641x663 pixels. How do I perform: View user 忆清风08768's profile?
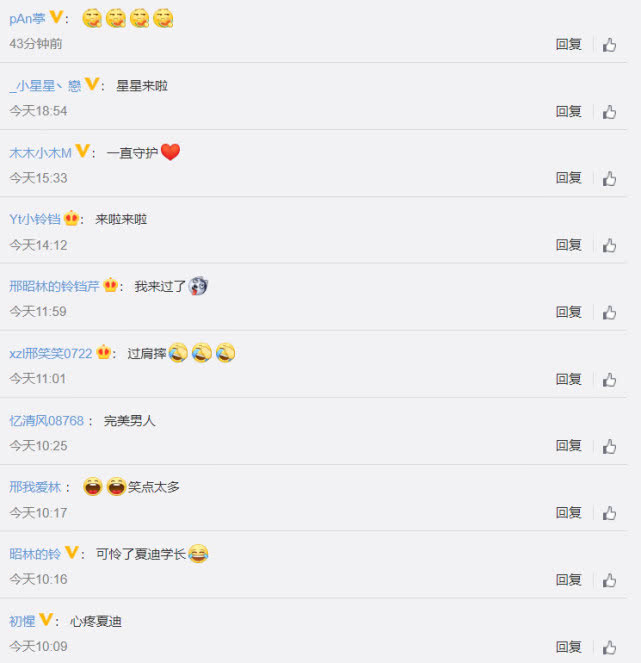(47, 421)
